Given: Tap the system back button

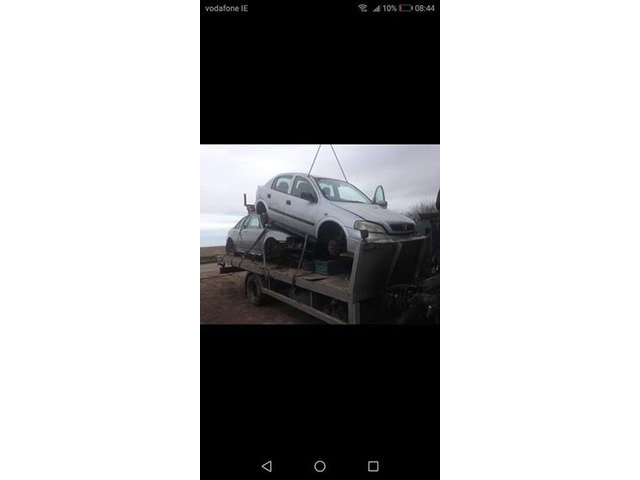Looking at the screenshot, I should [266, 466].
